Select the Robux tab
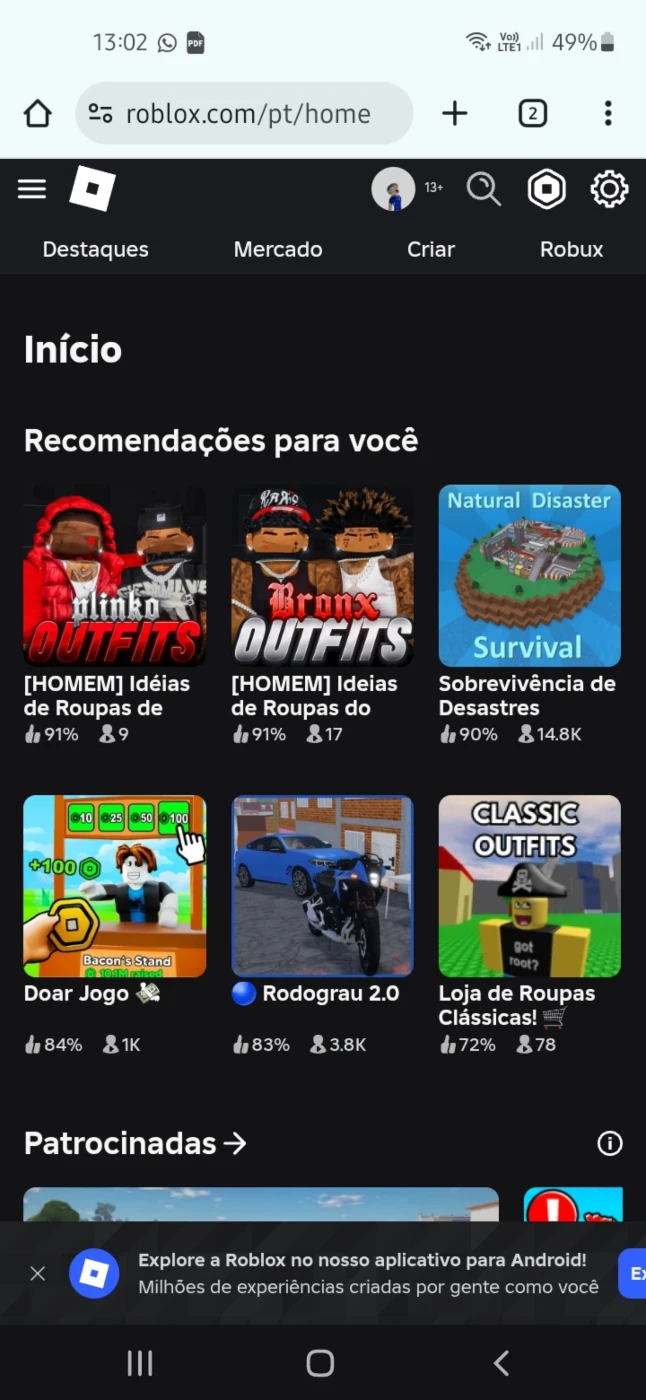The width and height of the screenshot is (646, 1400). point(572,249)
